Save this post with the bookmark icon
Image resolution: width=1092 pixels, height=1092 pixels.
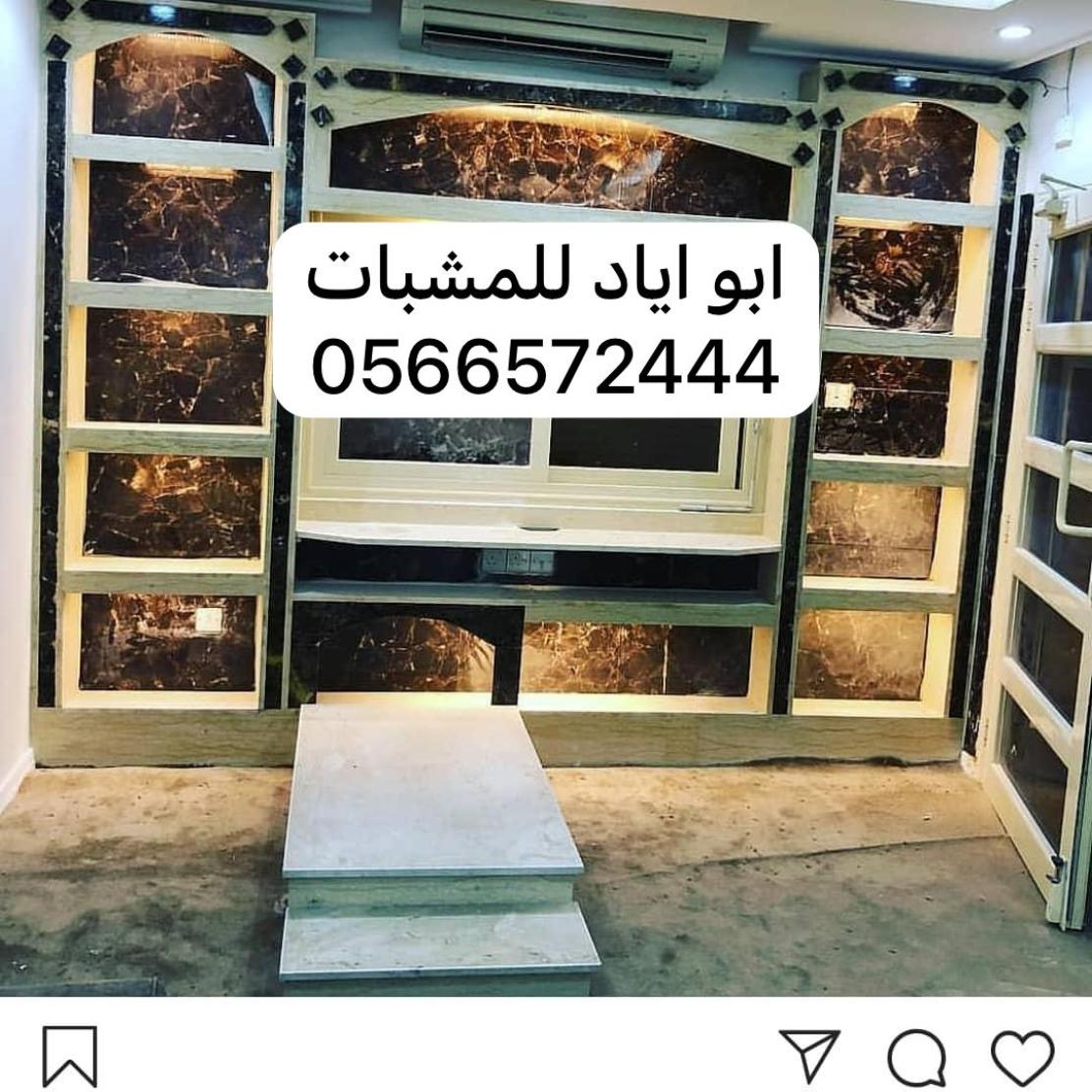[x=70, y=1056]
